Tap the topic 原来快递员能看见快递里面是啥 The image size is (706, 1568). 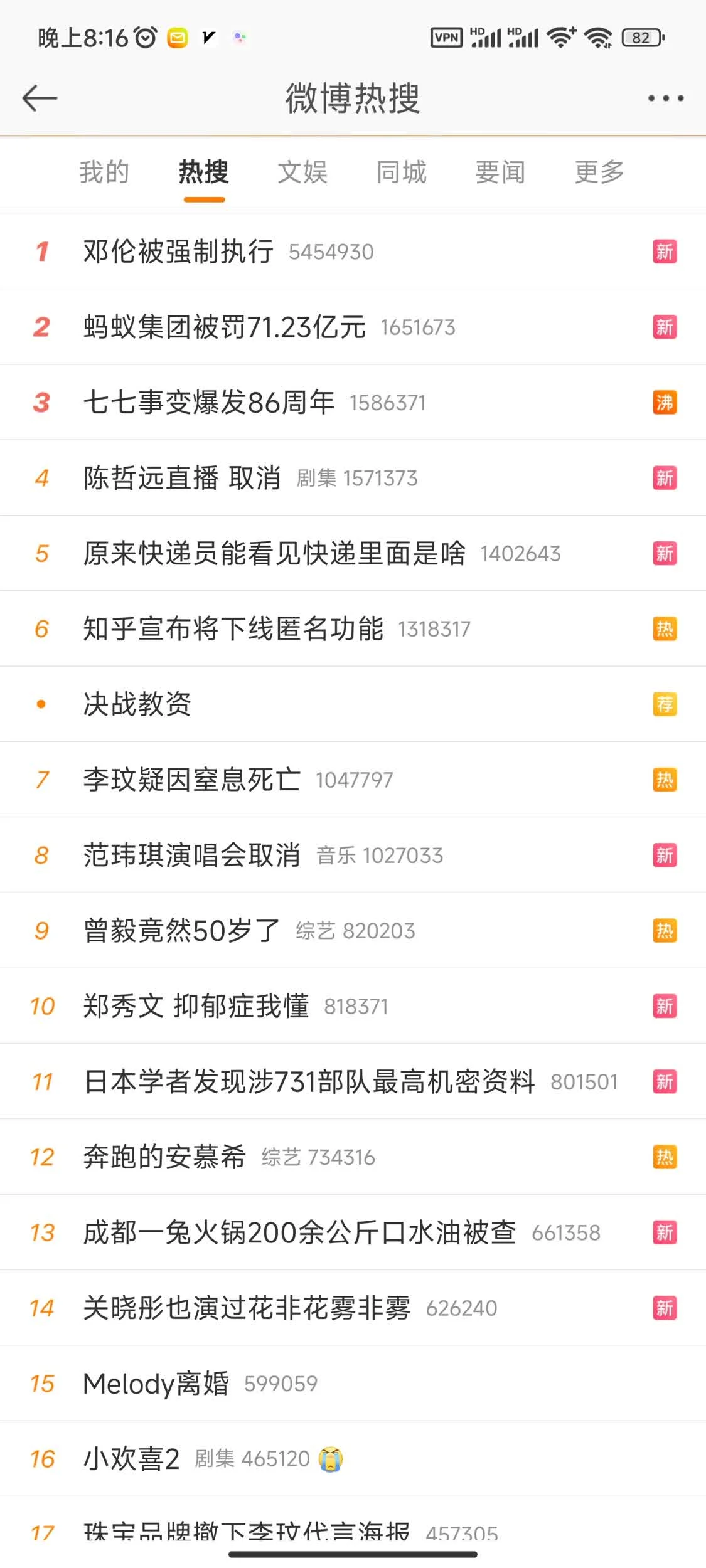274,553
